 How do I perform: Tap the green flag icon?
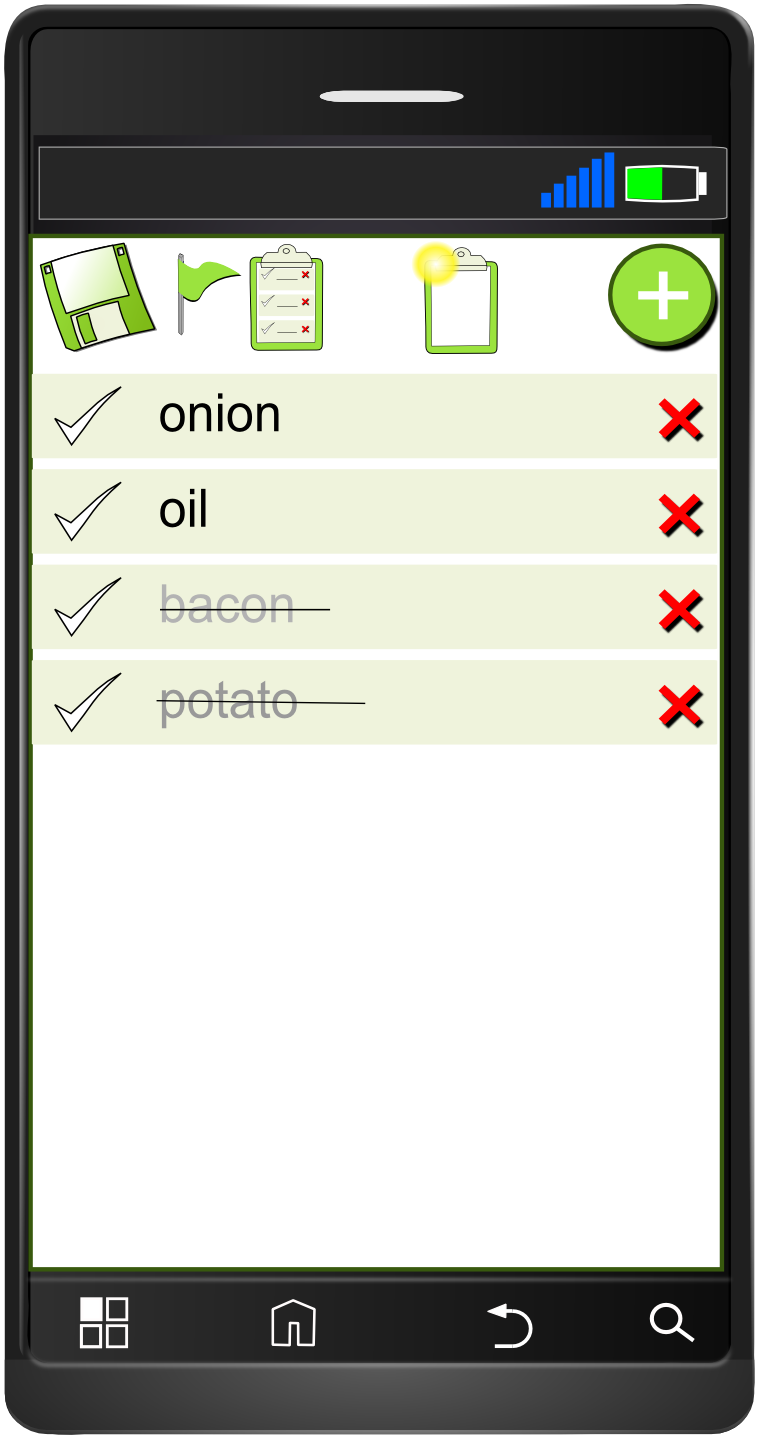click(x=205, y=290)
